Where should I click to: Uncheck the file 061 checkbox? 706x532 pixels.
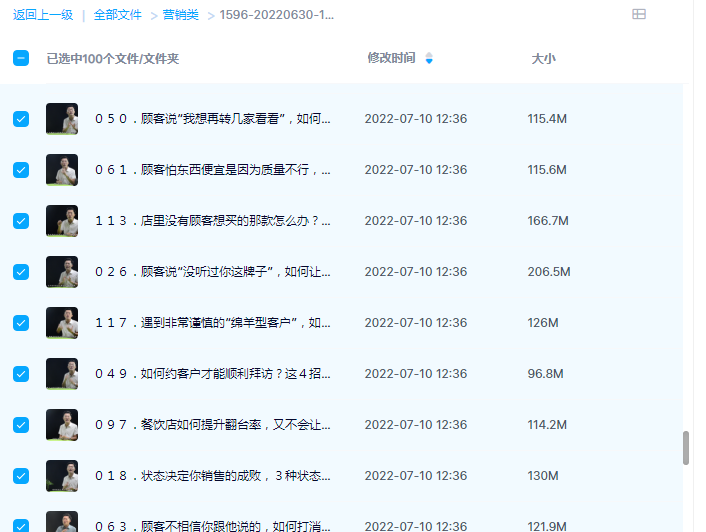pos(21,170)
